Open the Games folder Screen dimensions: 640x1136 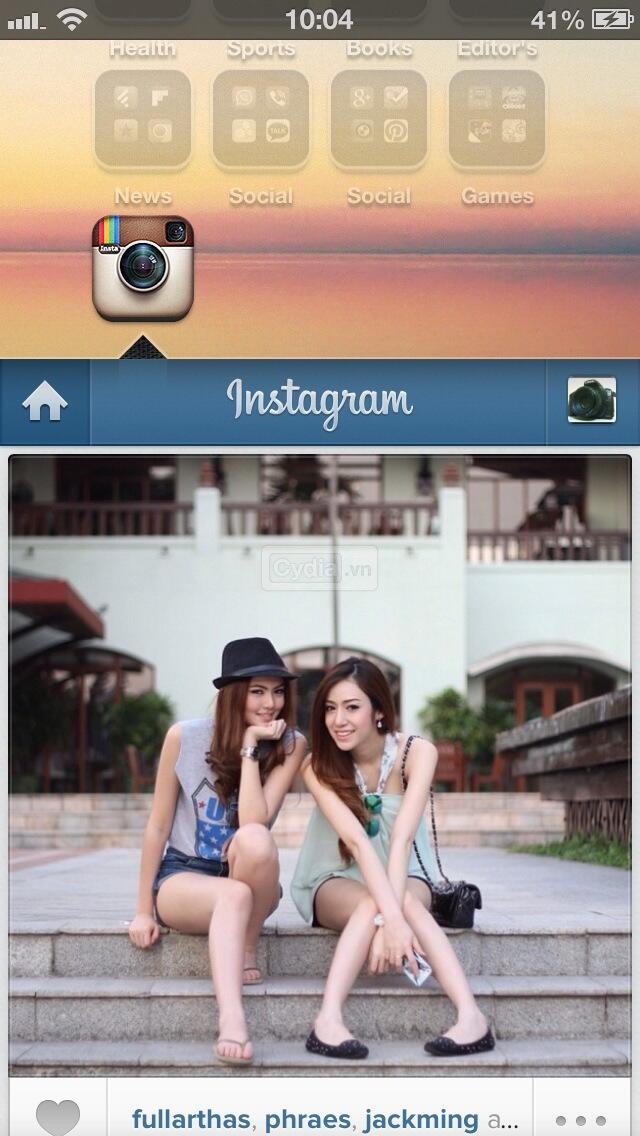point(497,120)
